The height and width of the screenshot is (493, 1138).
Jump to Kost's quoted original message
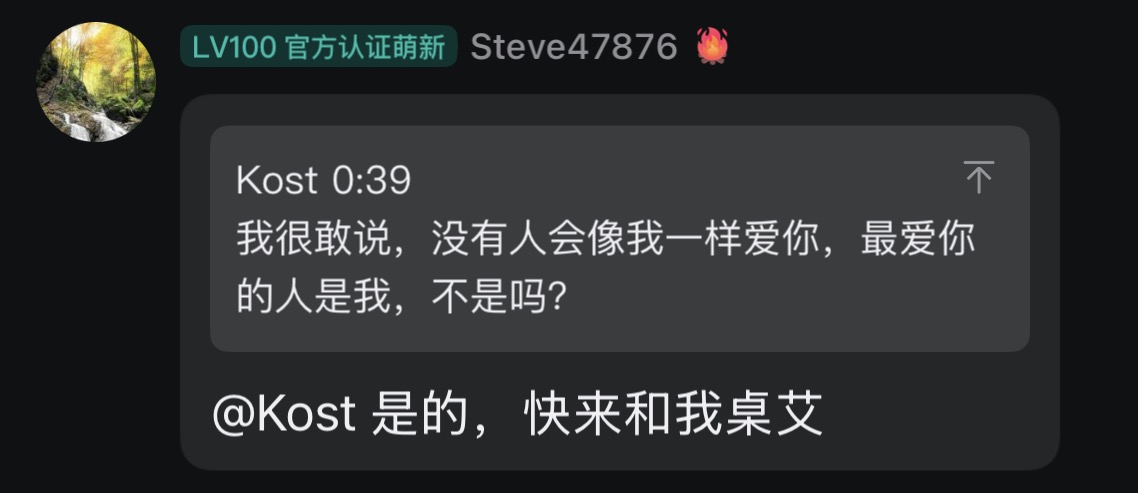978,178
